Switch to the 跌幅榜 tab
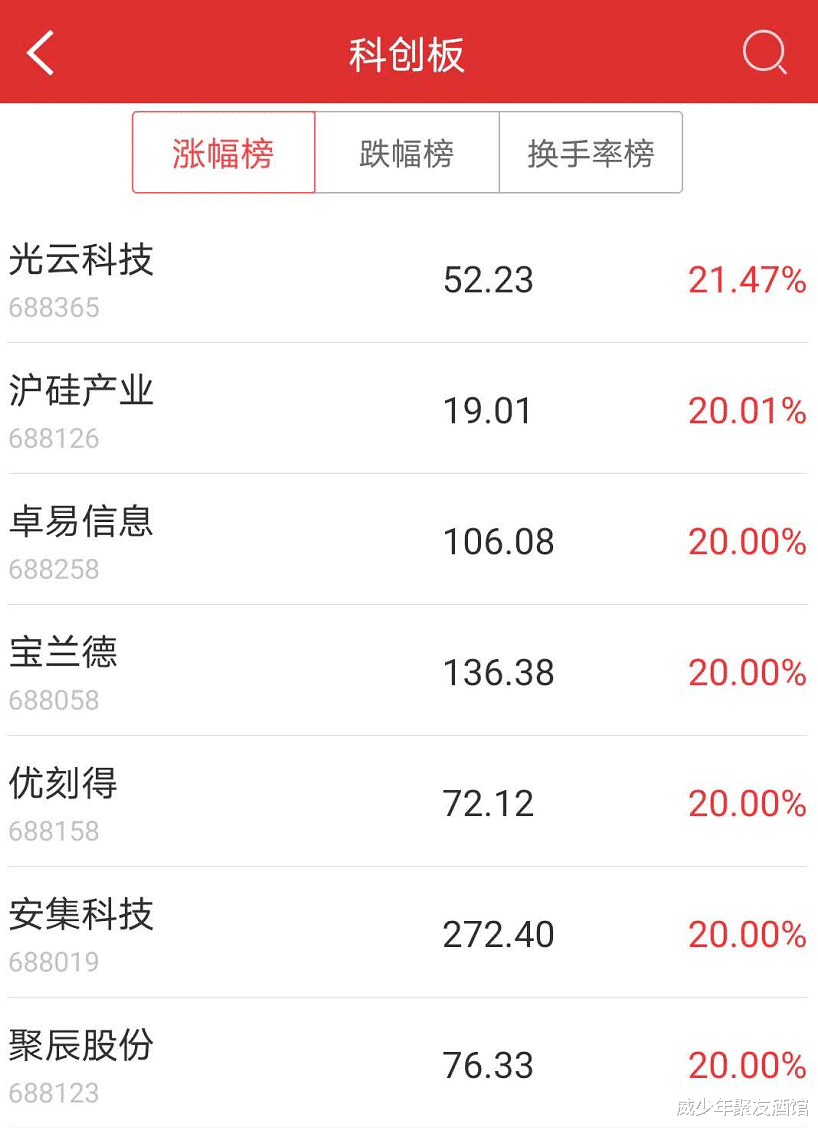This screenshot has height=1128, width=818. [406, 152]
